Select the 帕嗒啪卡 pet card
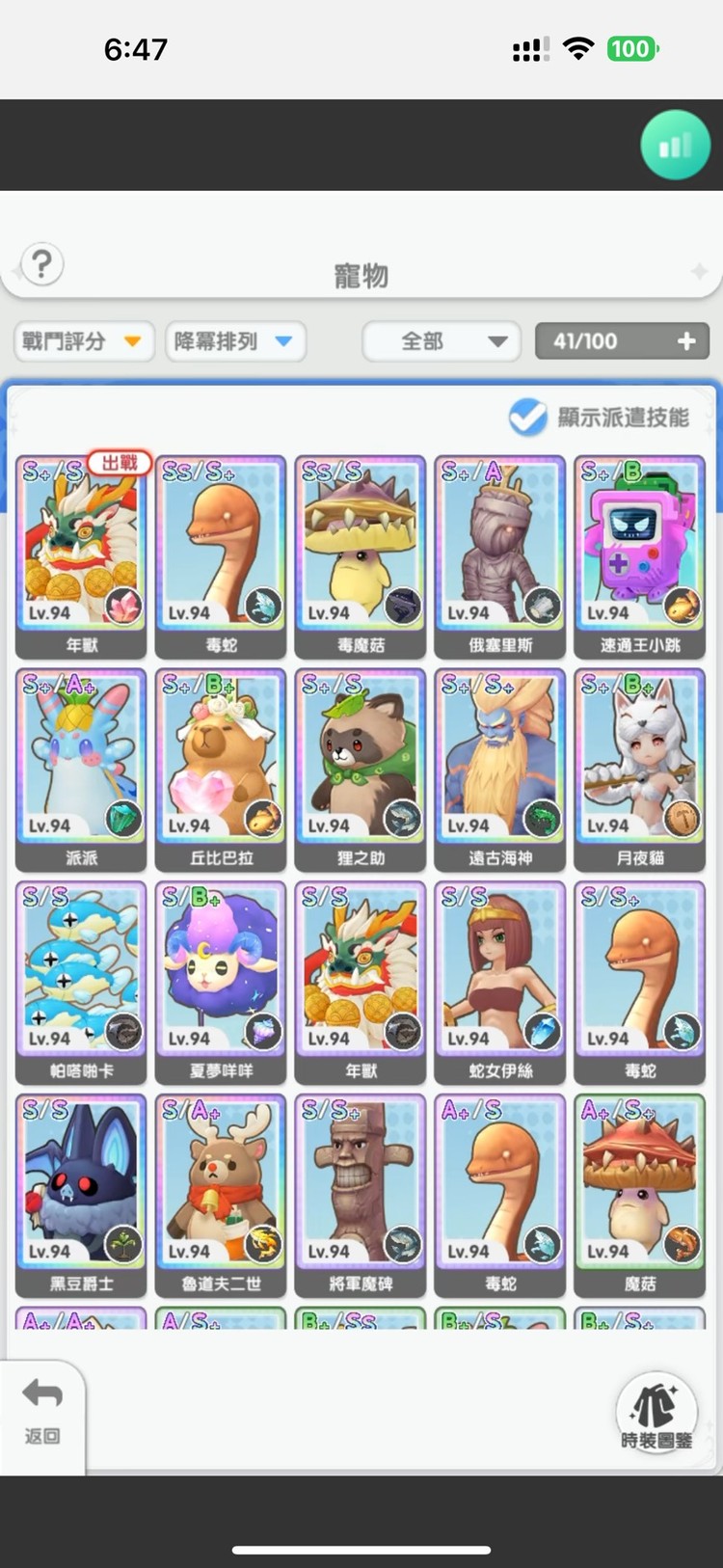723x1568 pixels. (82, 980)
